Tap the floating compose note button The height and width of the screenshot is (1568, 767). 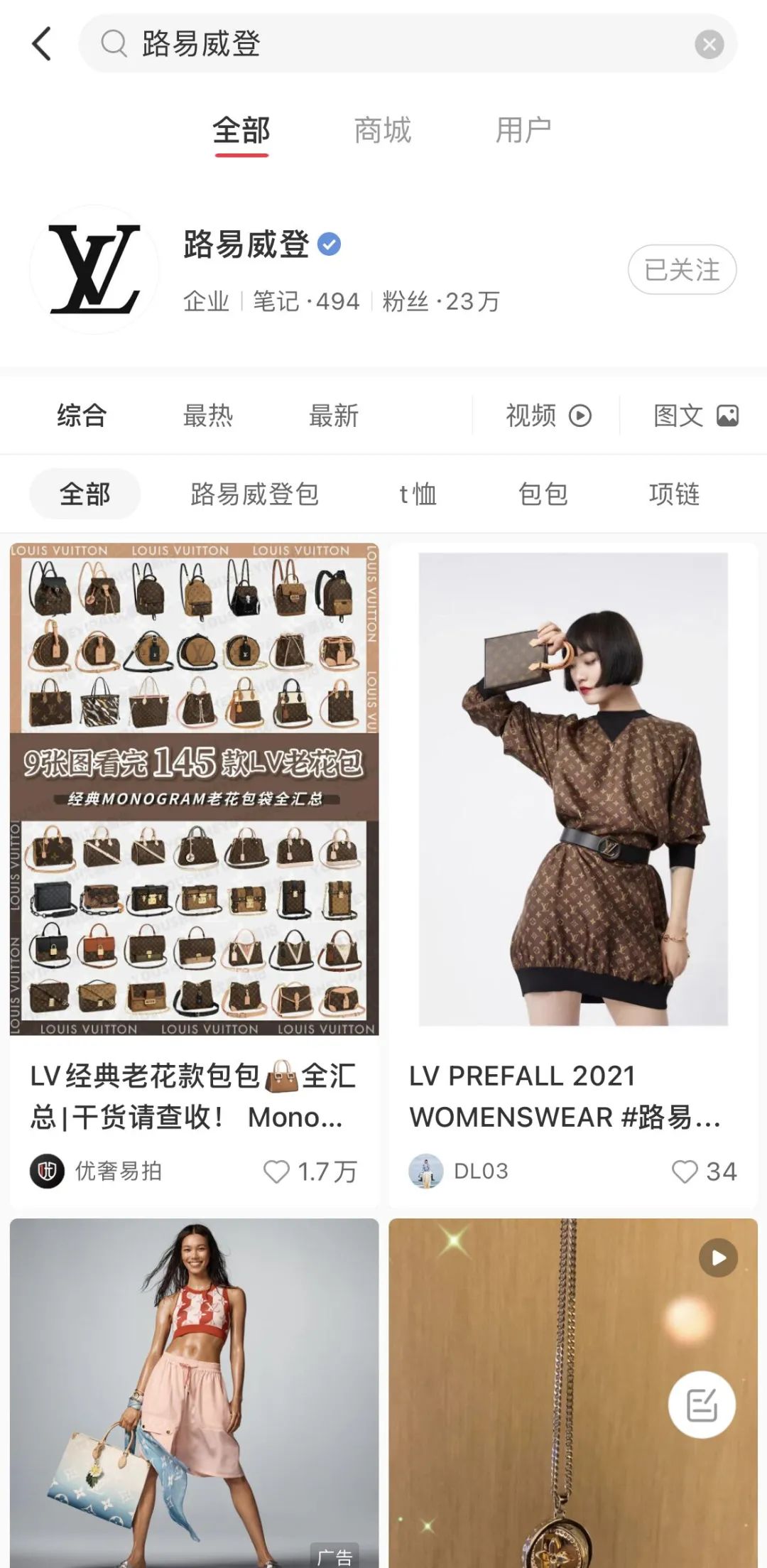click(702, 1405)
